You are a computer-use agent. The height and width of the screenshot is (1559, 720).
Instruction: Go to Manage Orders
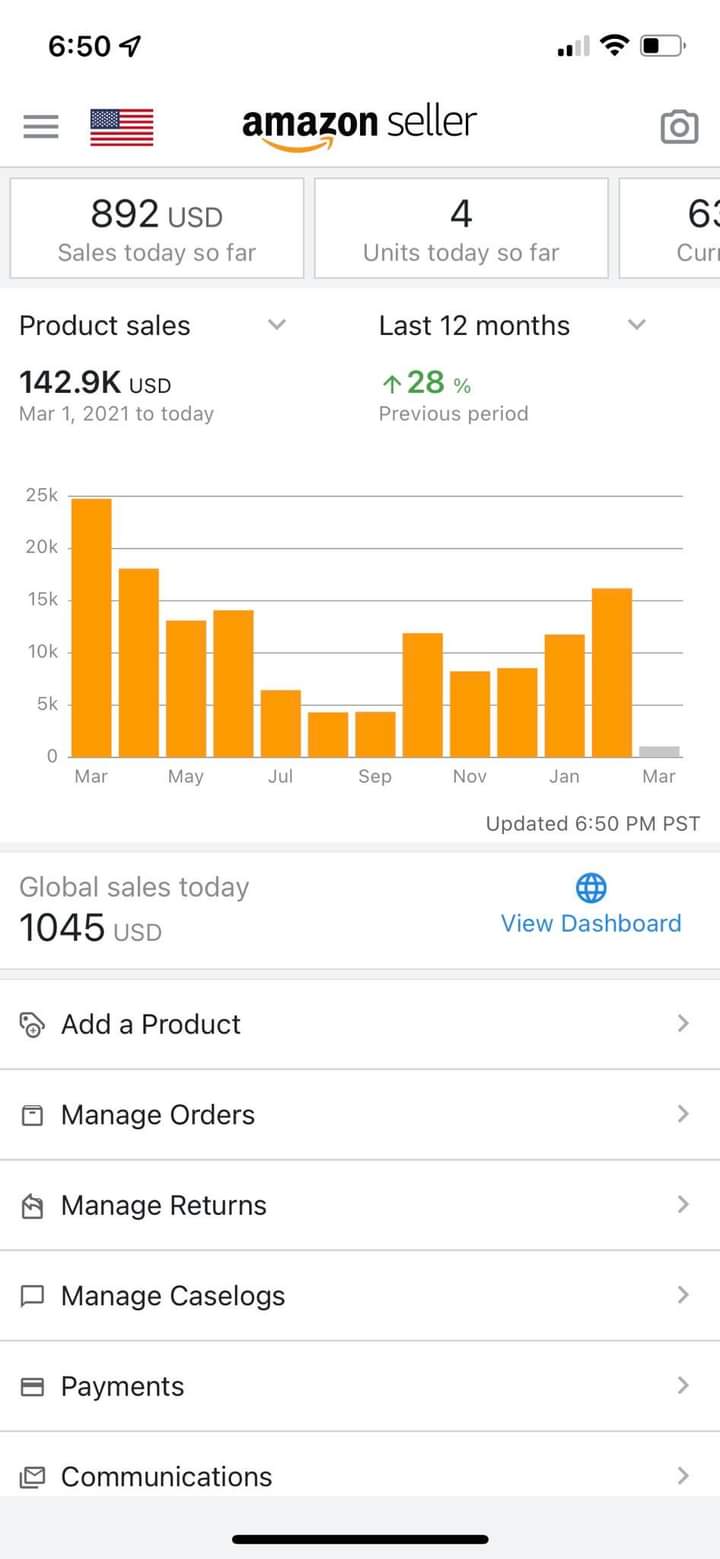(x=360, y=1115)
